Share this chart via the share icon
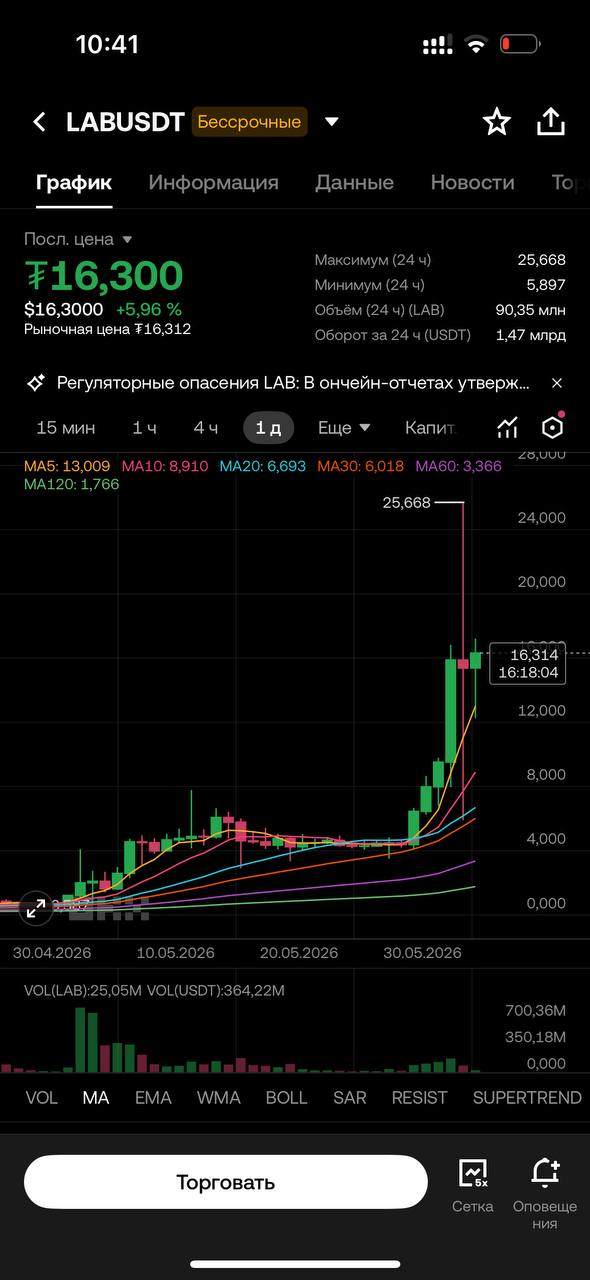590x1280 pixels. click(x=551, y=122)
